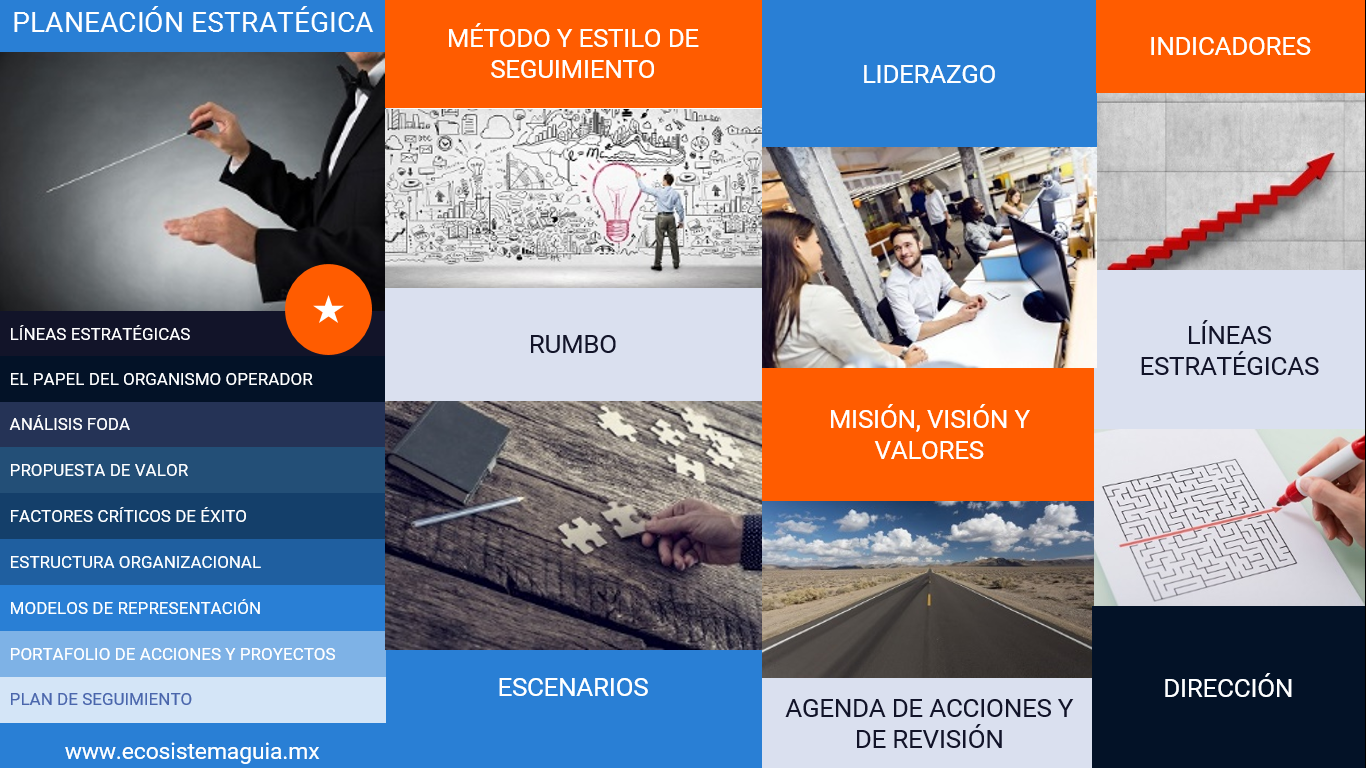This screenshot has width=1366, height=768.
Task: Select the Misión, Visión y Valores tile
Action: [x=929, y=434]
